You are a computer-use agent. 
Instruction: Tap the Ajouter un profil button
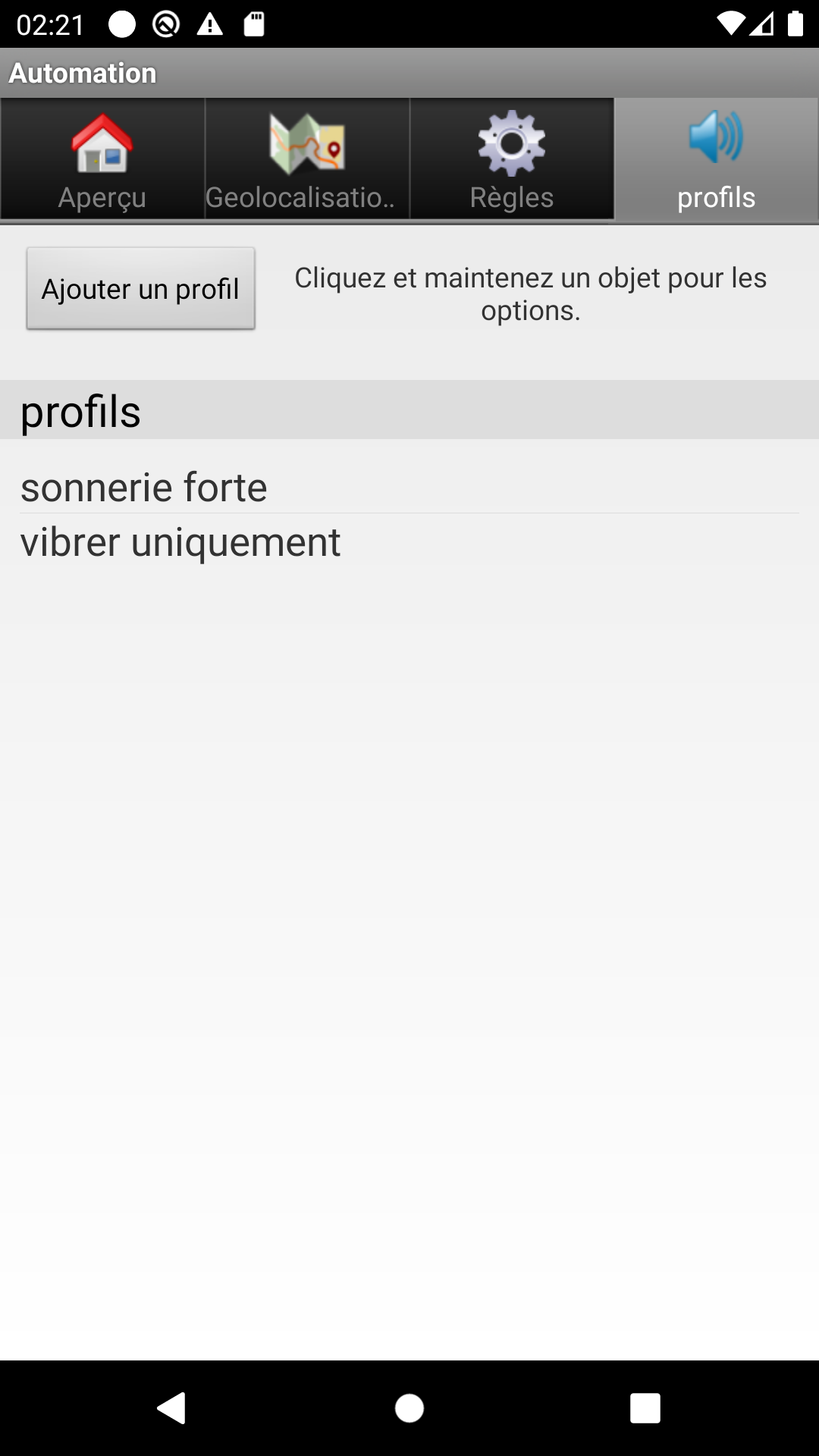pos(140,289)
